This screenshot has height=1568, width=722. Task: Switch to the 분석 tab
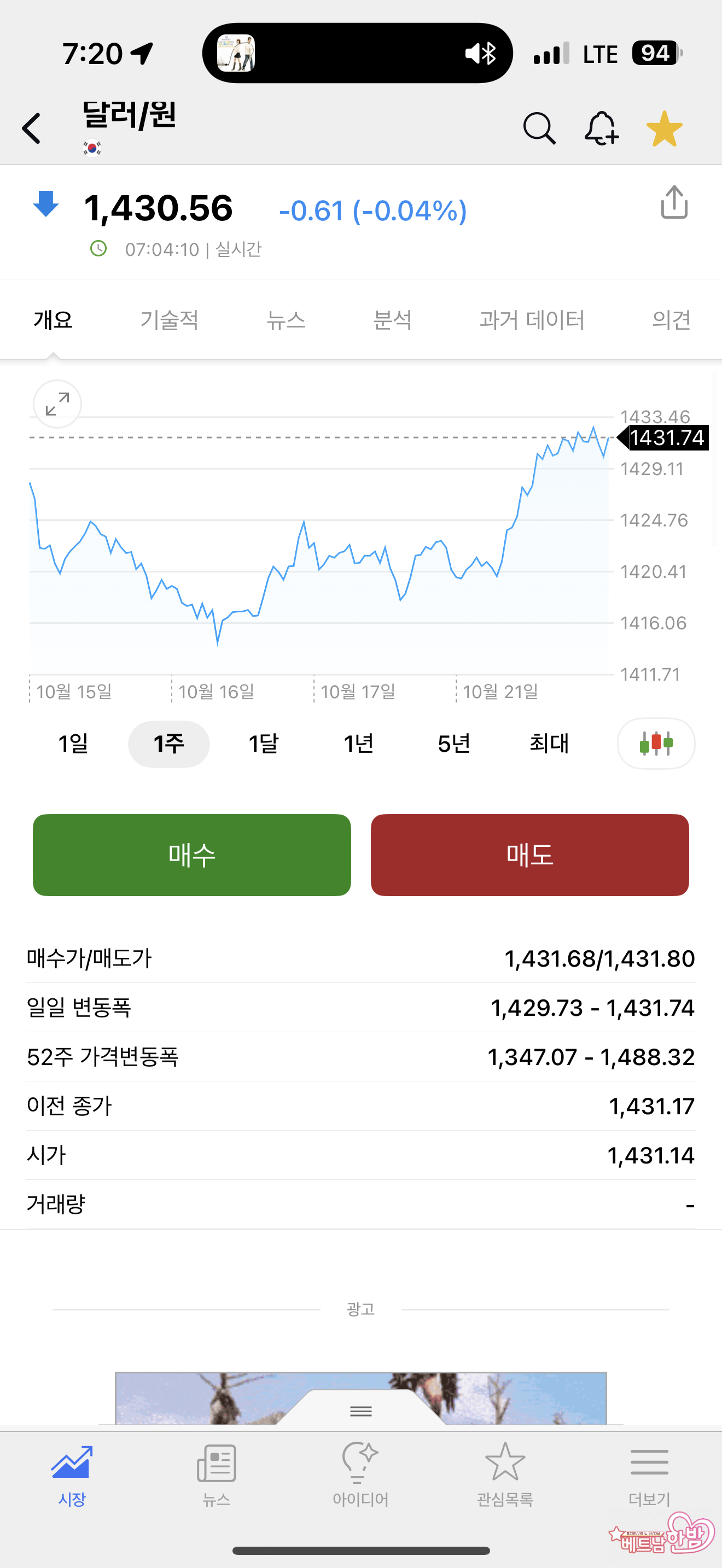(x=392, y=320)
